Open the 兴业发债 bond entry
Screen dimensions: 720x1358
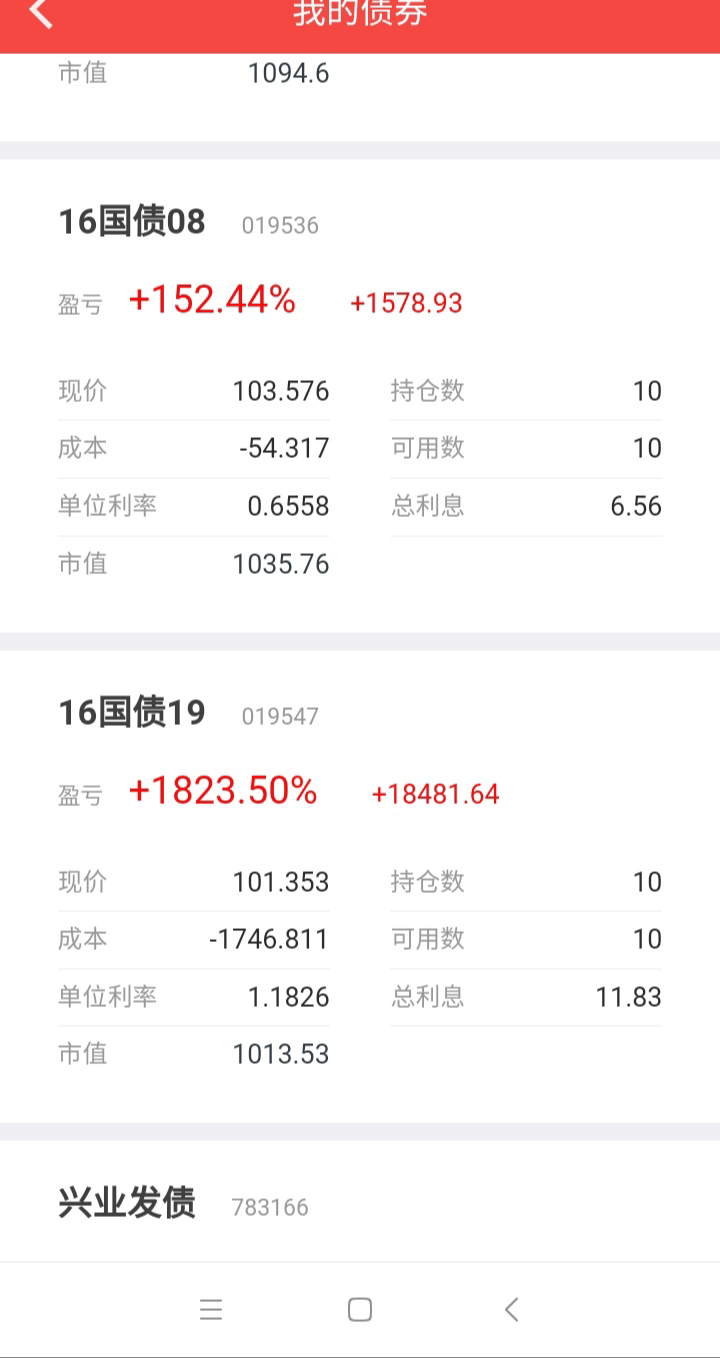click(x=360, y=1202)
